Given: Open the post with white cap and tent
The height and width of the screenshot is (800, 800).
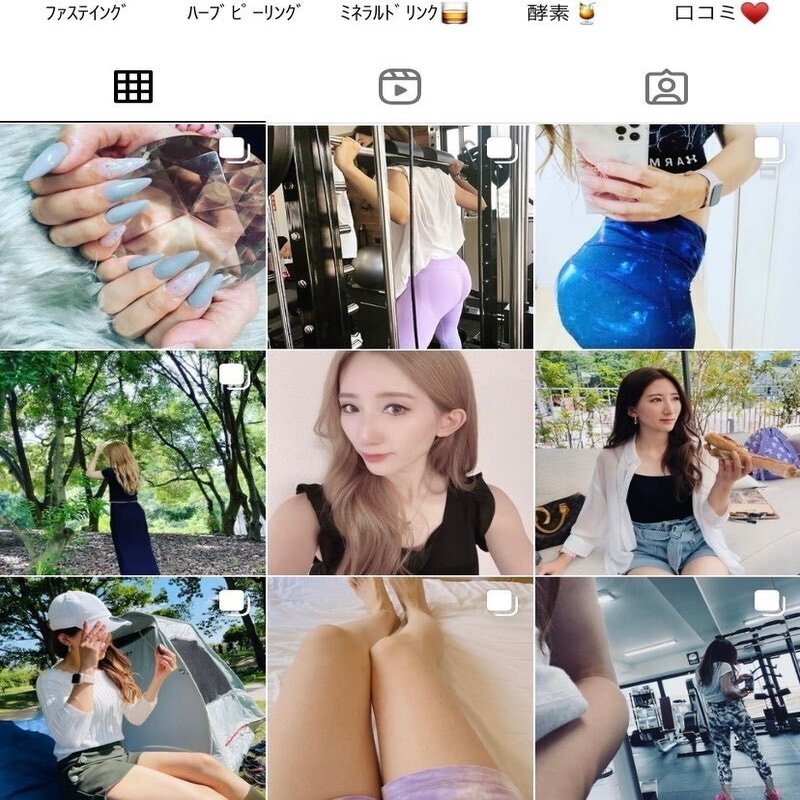Looking at the screenshot, I should coord(133,688).
